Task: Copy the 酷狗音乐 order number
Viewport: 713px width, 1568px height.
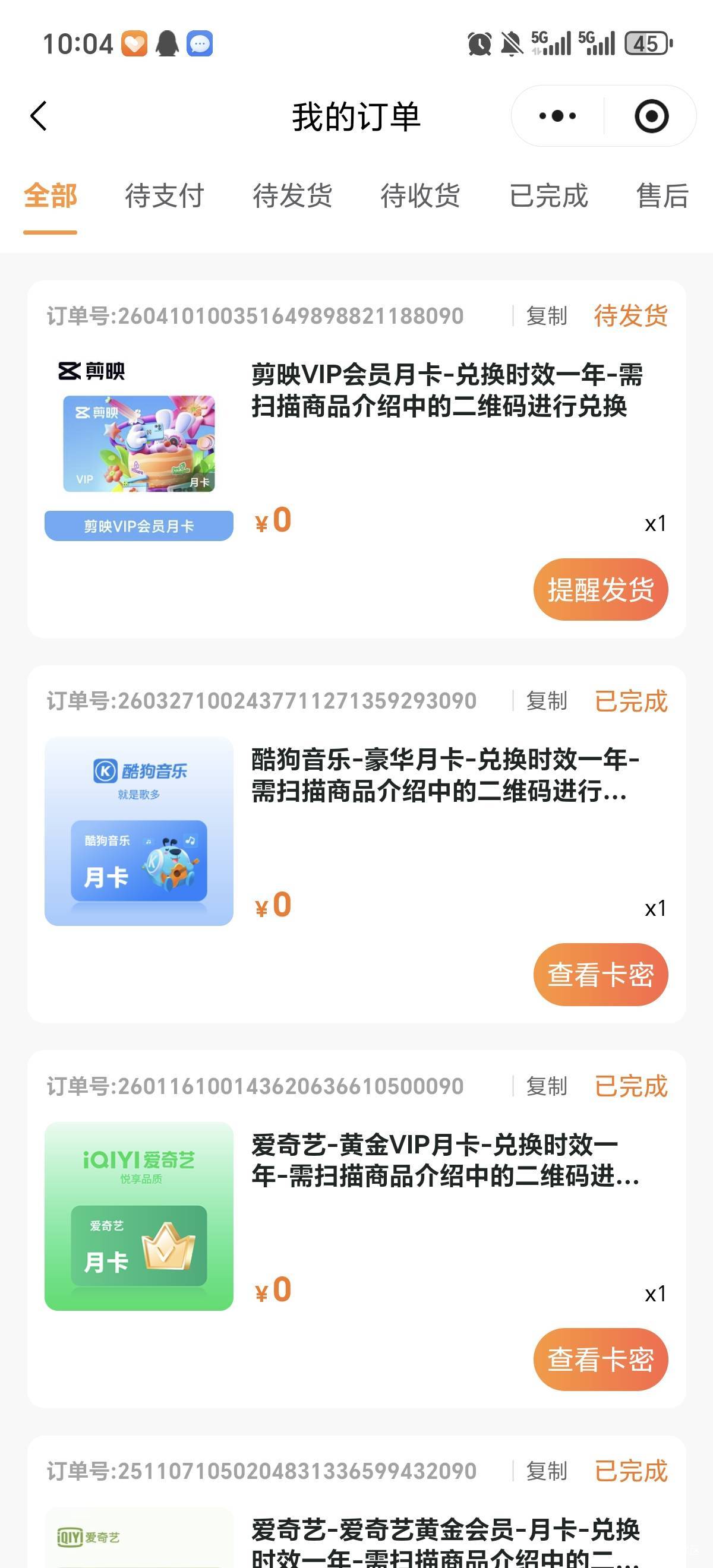Action: [x=546, y=701]
